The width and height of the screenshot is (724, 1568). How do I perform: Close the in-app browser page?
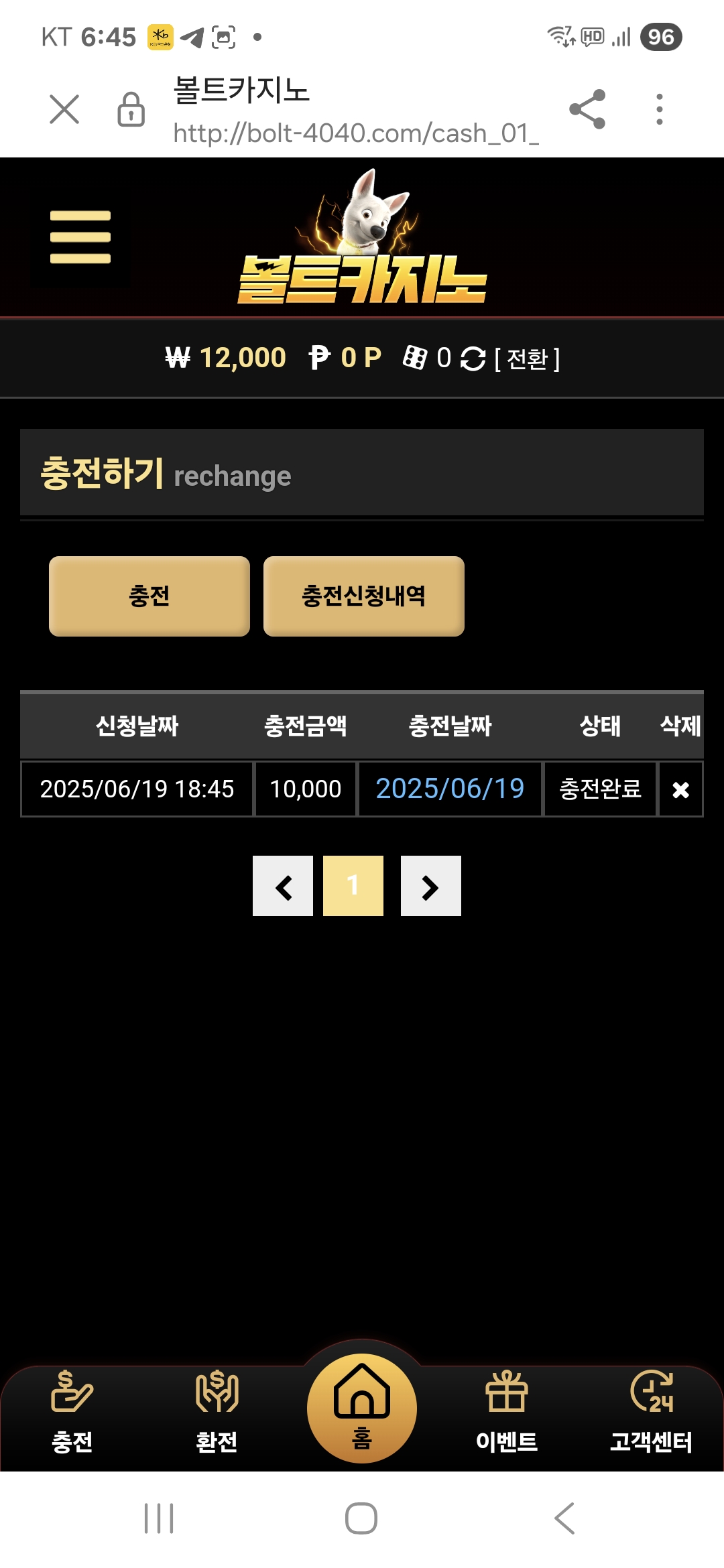click(x=64, y=109)
